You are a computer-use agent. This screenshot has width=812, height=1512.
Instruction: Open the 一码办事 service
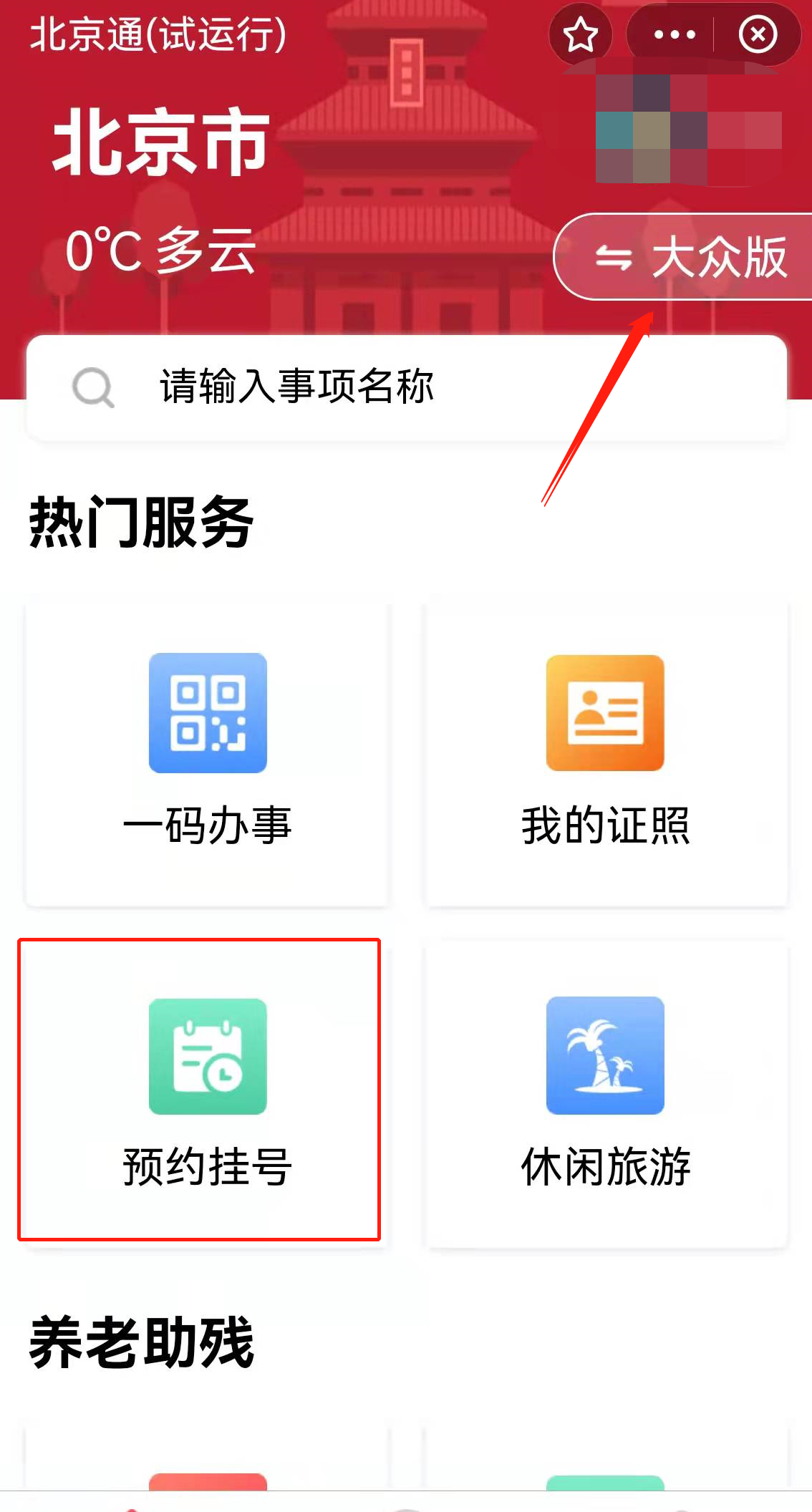click(208, 753)
